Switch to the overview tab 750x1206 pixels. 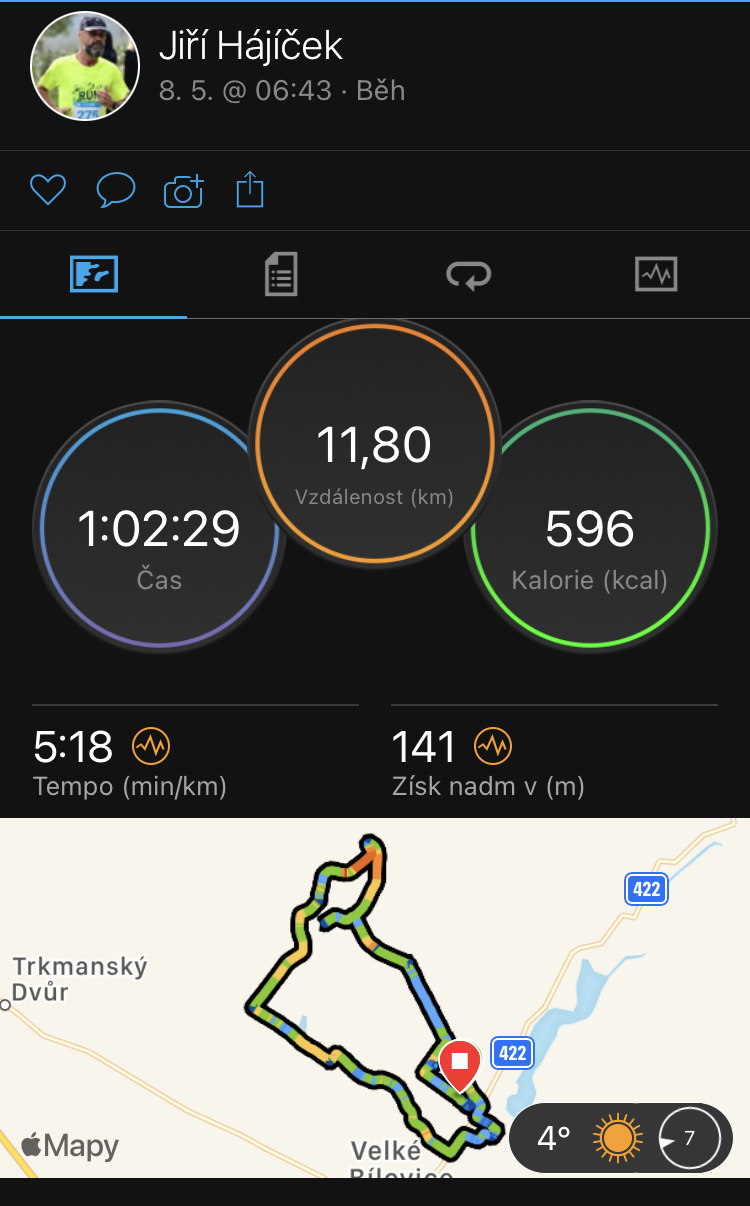point(94,274)
